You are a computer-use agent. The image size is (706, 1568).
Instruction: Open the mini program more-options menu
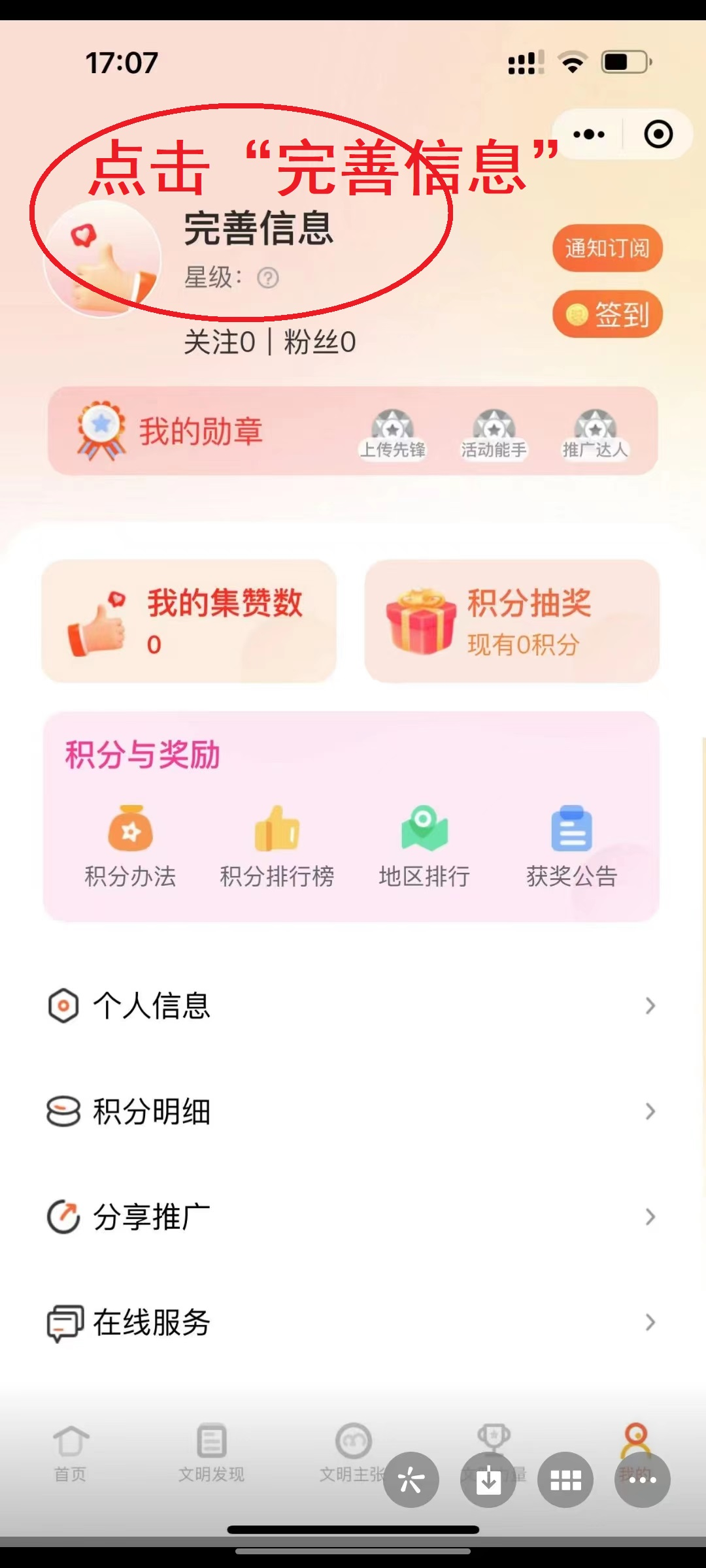tap(588, 135)
